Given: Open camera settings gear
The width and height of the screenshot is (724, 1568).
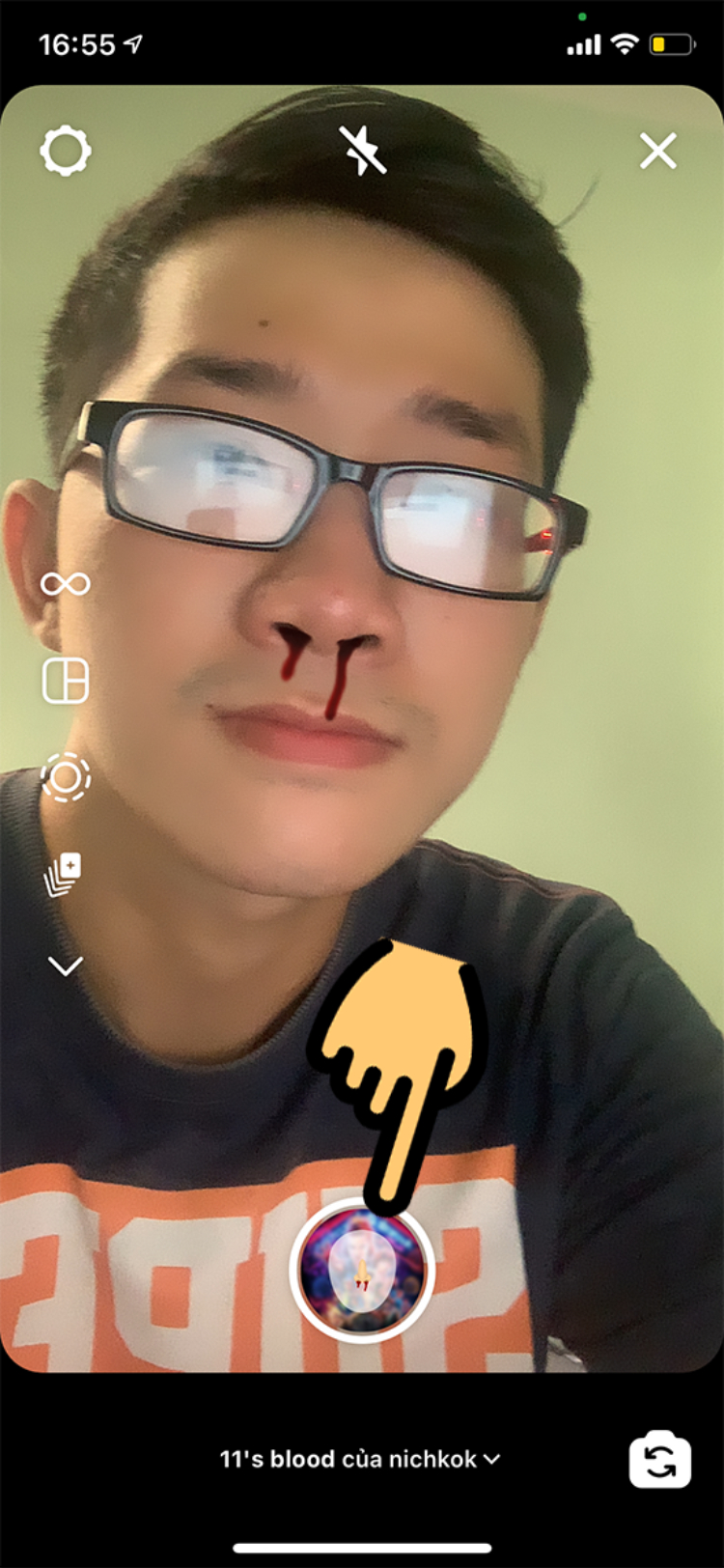Looking at the screenshot, I should [66, 152].
